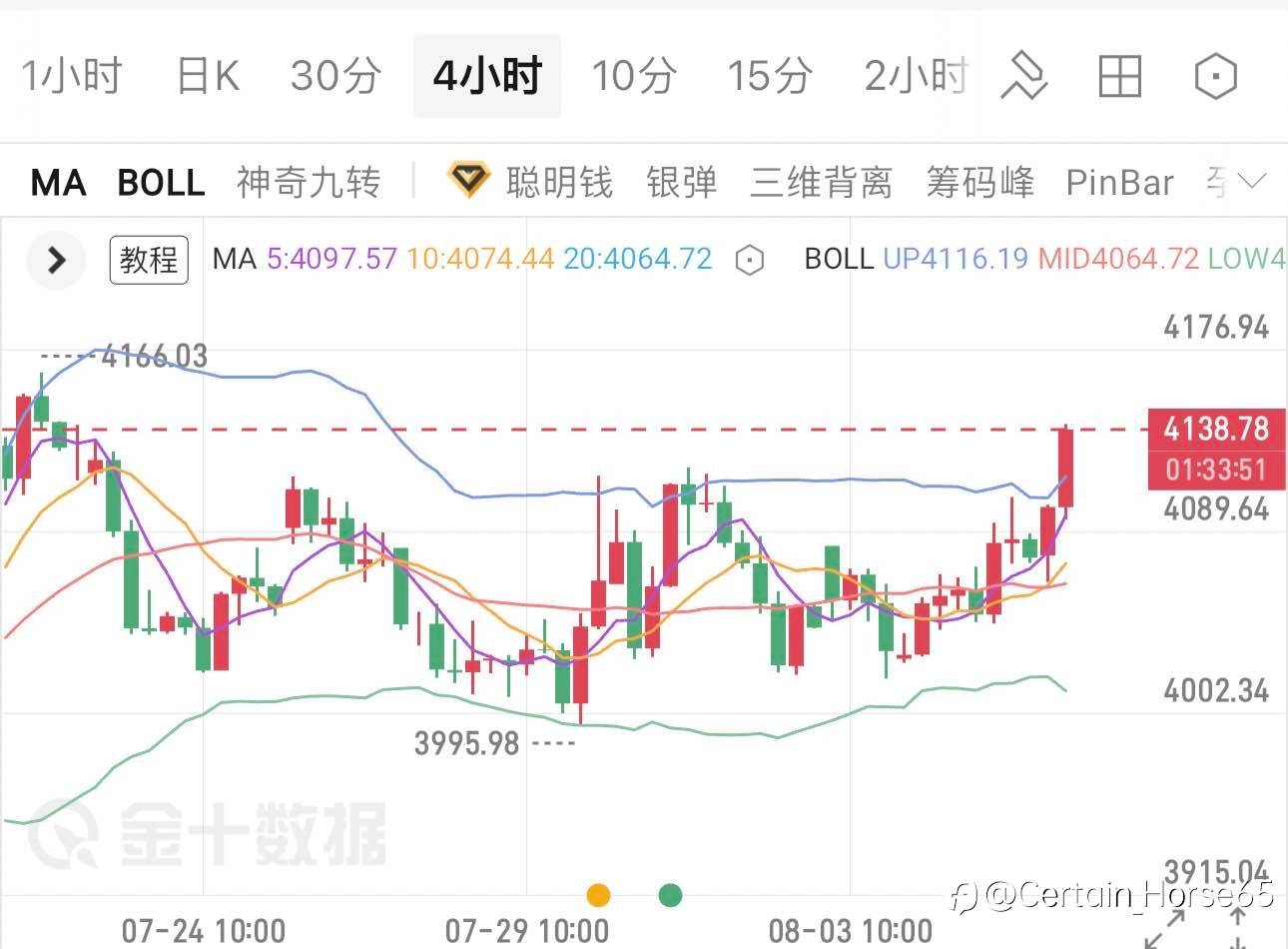
Task: Expand the indicator list dropdown arrow
Action: [1250, 182]
